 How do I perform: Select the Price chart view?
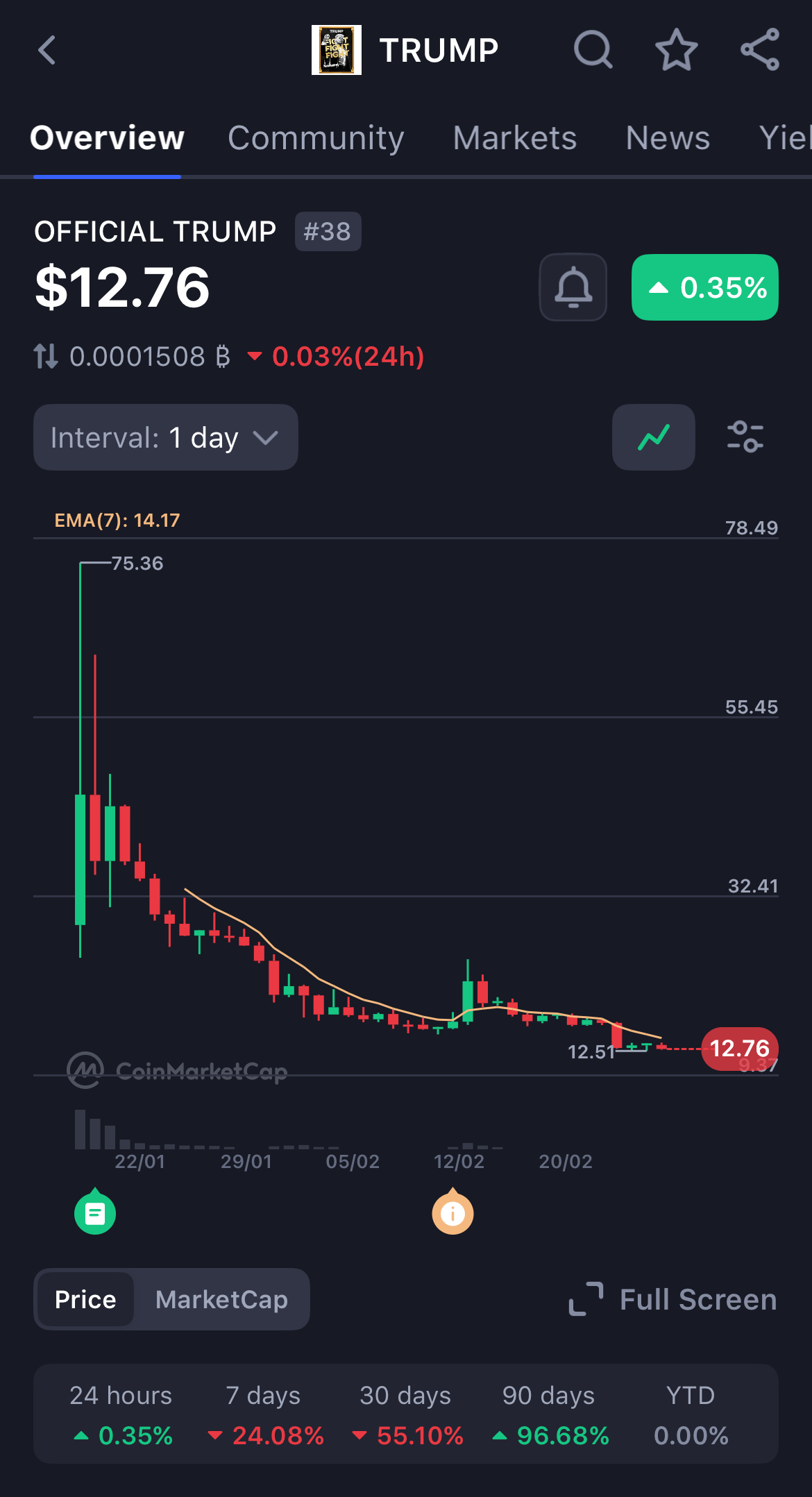coord(85,1299)
